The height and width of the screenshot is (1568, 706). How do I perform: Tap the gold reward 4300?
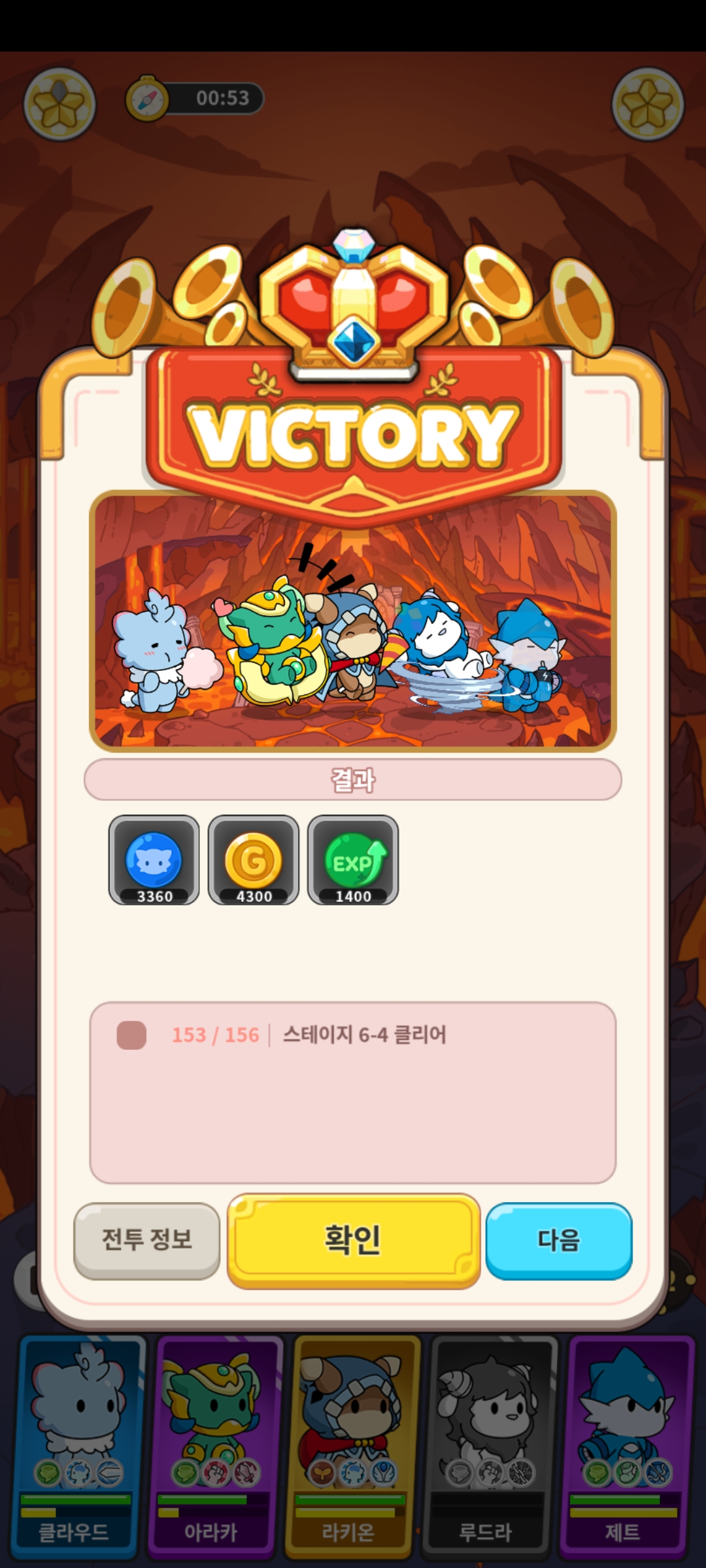(x=254, y=860)
